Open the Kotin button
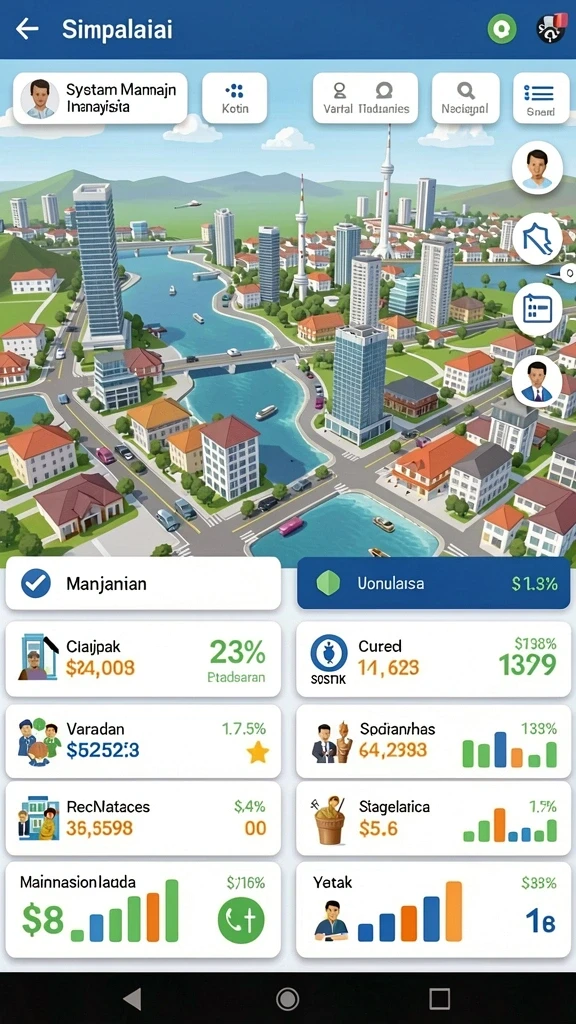The width and height of the screenshot is (576, 1024). pyautogui.click(x=234, y=98)
